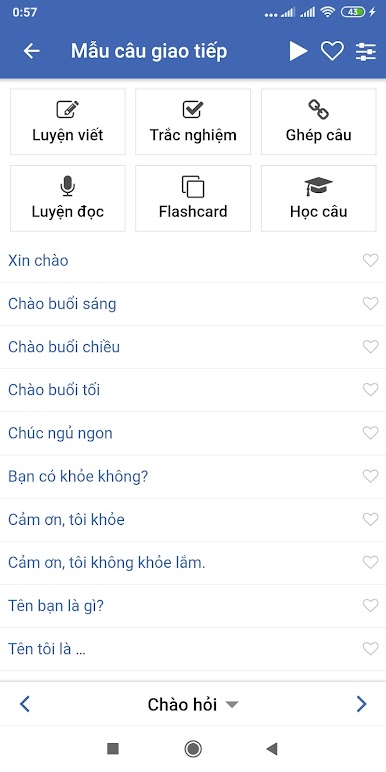
Task: Tap the system home button
Action: (x=193, y=749)
